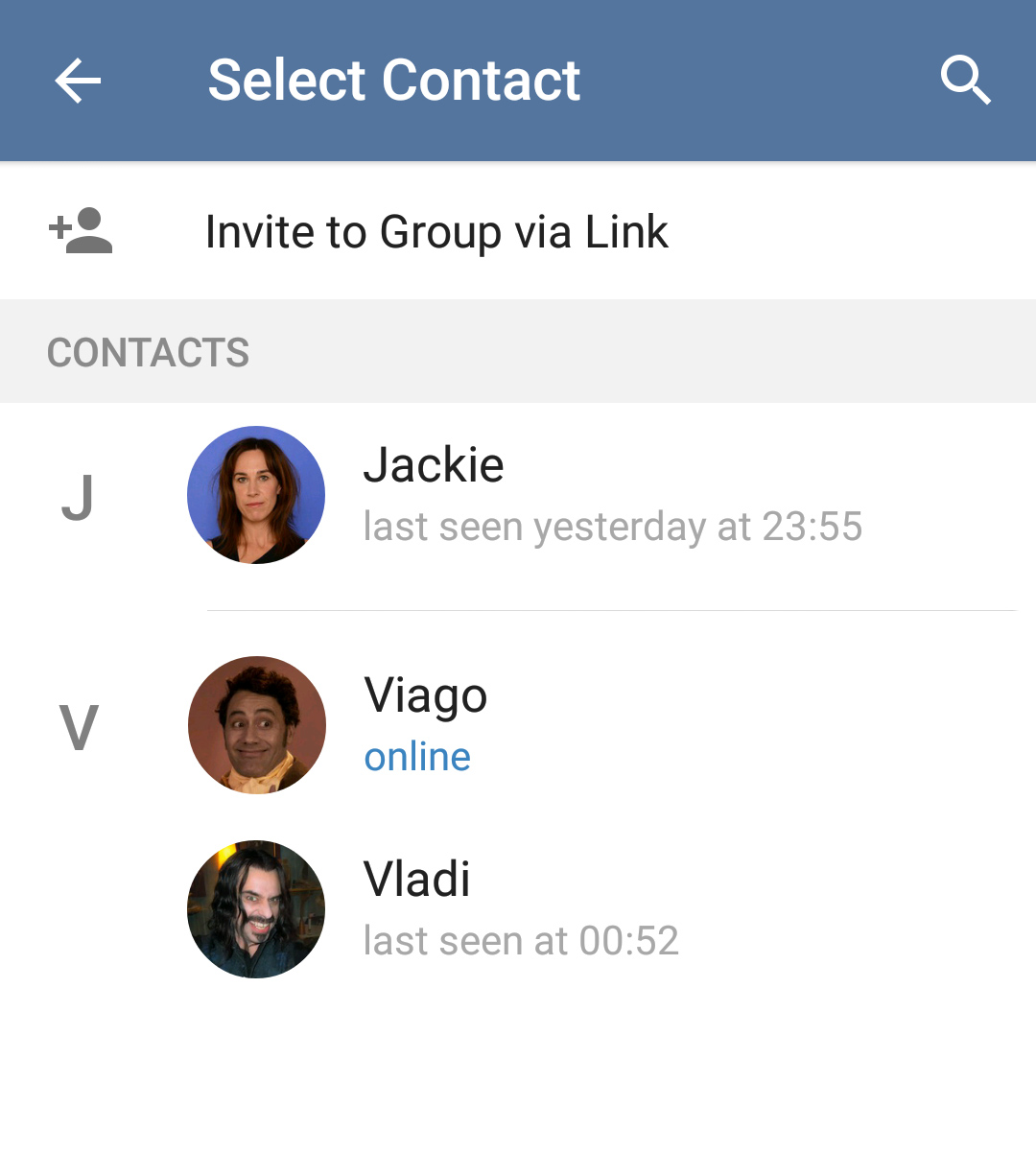This screenshot has width=1036, height=1176.
Task: Open Vladi's profile photo
Action: [x=256, y=908]
